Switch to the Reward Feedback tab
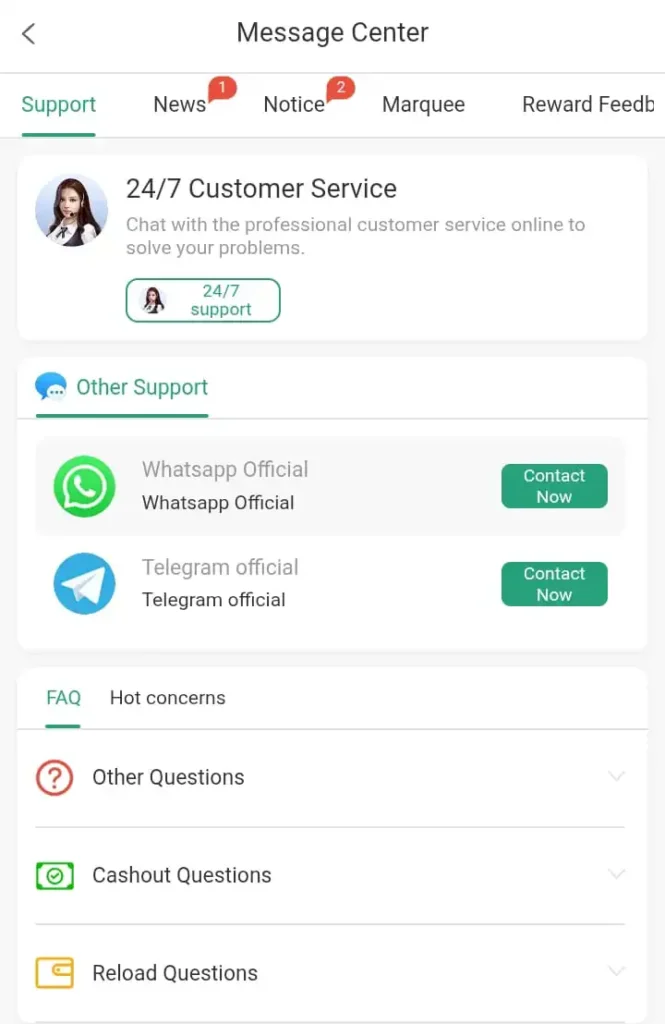The height and width of the screenshot is (1024, 665). (588, 105)
